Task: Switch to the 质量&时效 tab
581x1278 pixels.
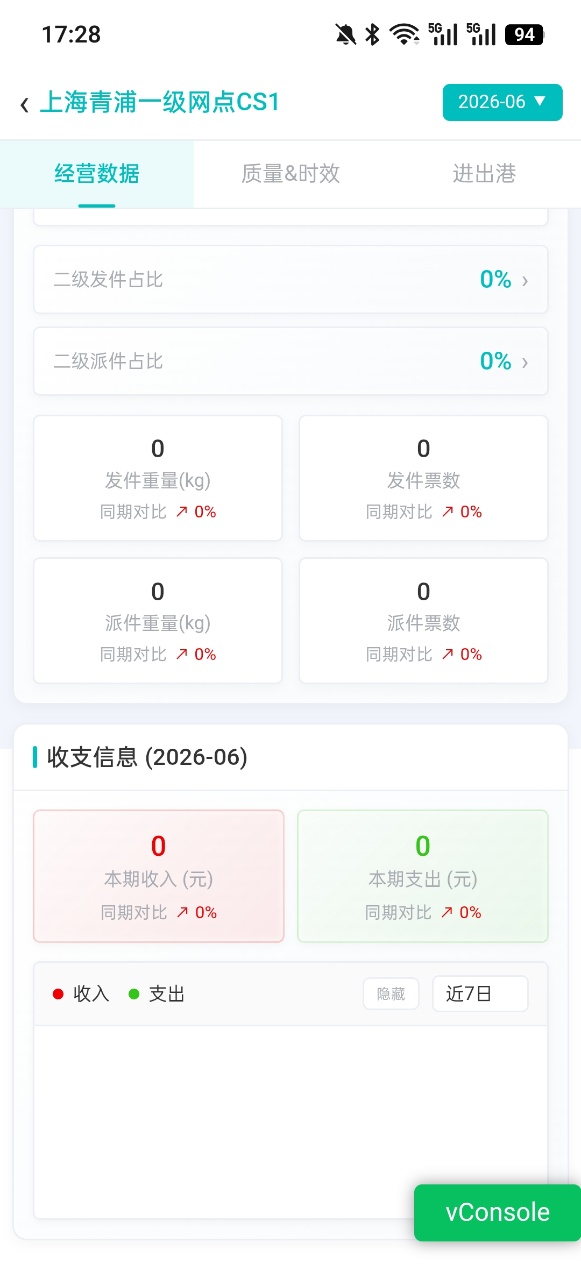Action: click(x=291, y=174)
